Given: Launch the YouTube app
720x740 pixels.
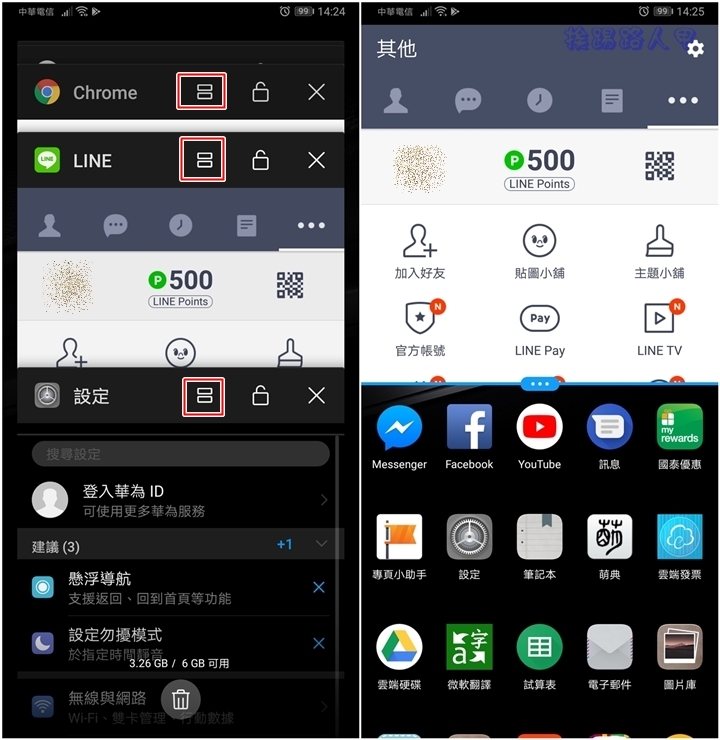Looking at the screenshot, I should (x=539, y=436).
